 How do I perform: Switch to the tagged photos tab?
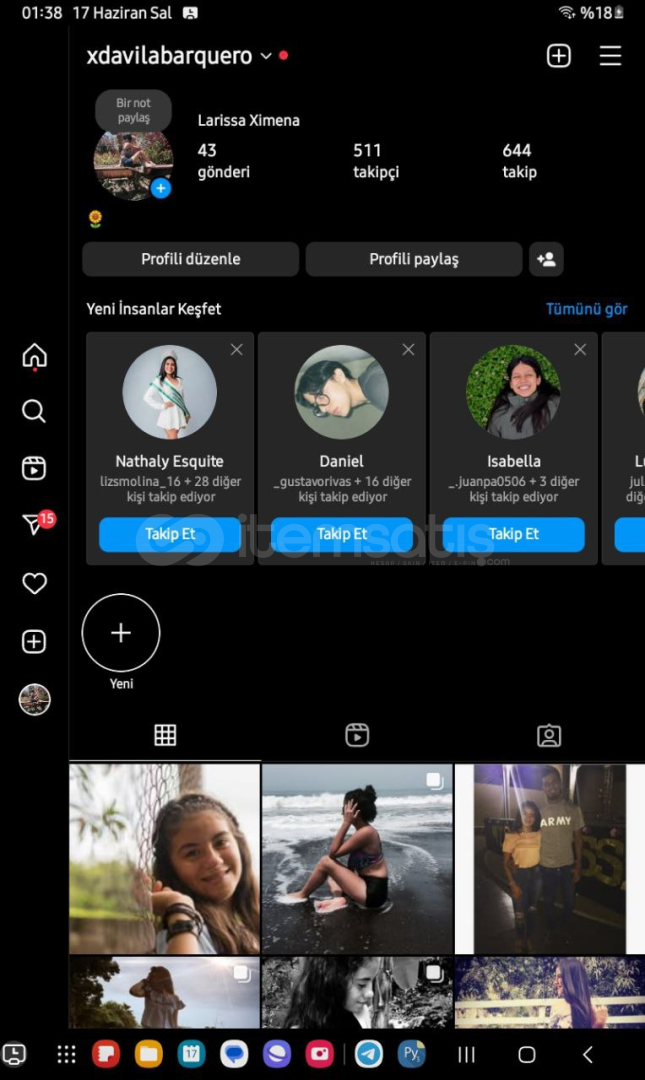(x=549, y=736)
